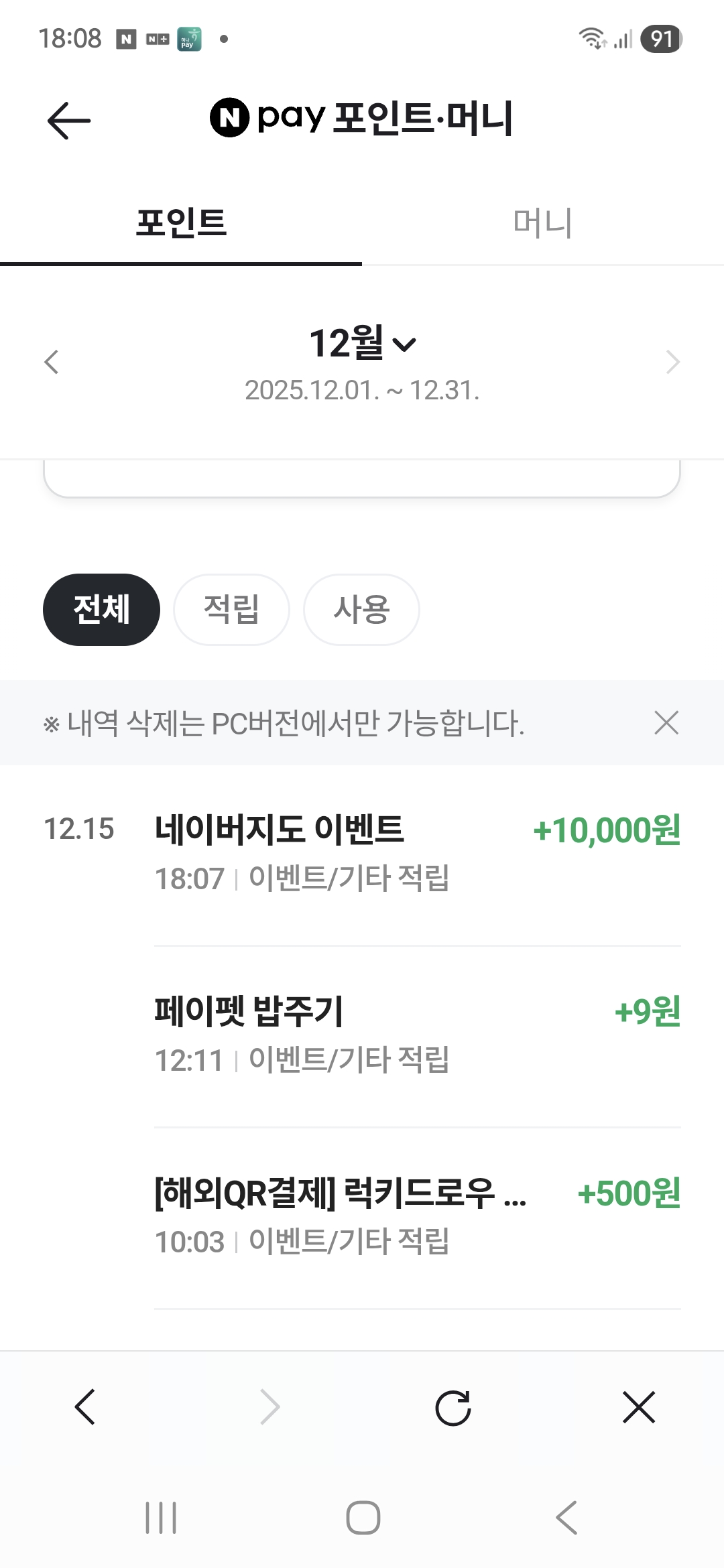Show all history with 전체 chip

101,610
